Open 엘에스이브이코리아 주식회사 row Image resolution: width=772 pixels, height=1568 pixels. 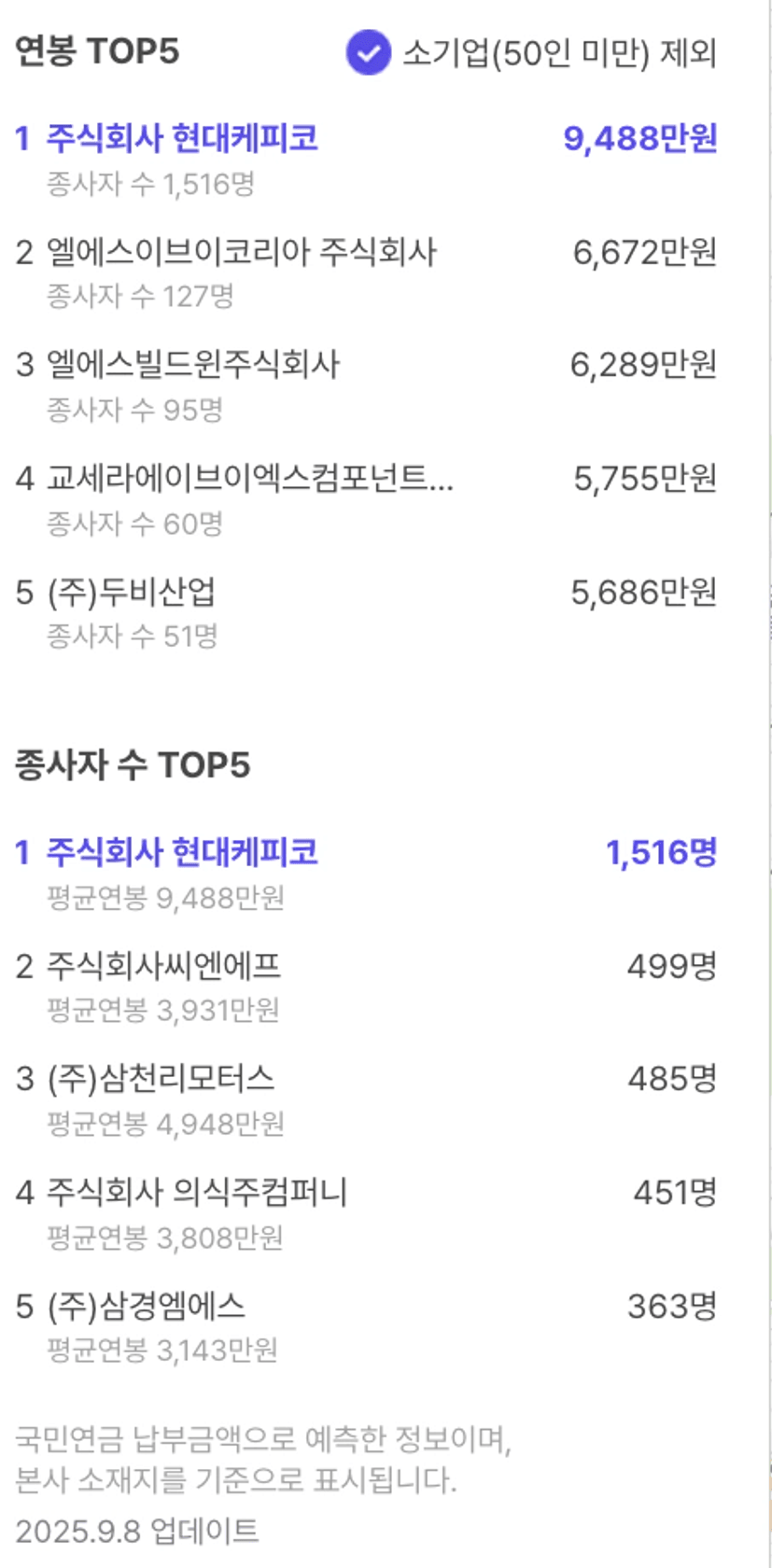pos(366,273)
